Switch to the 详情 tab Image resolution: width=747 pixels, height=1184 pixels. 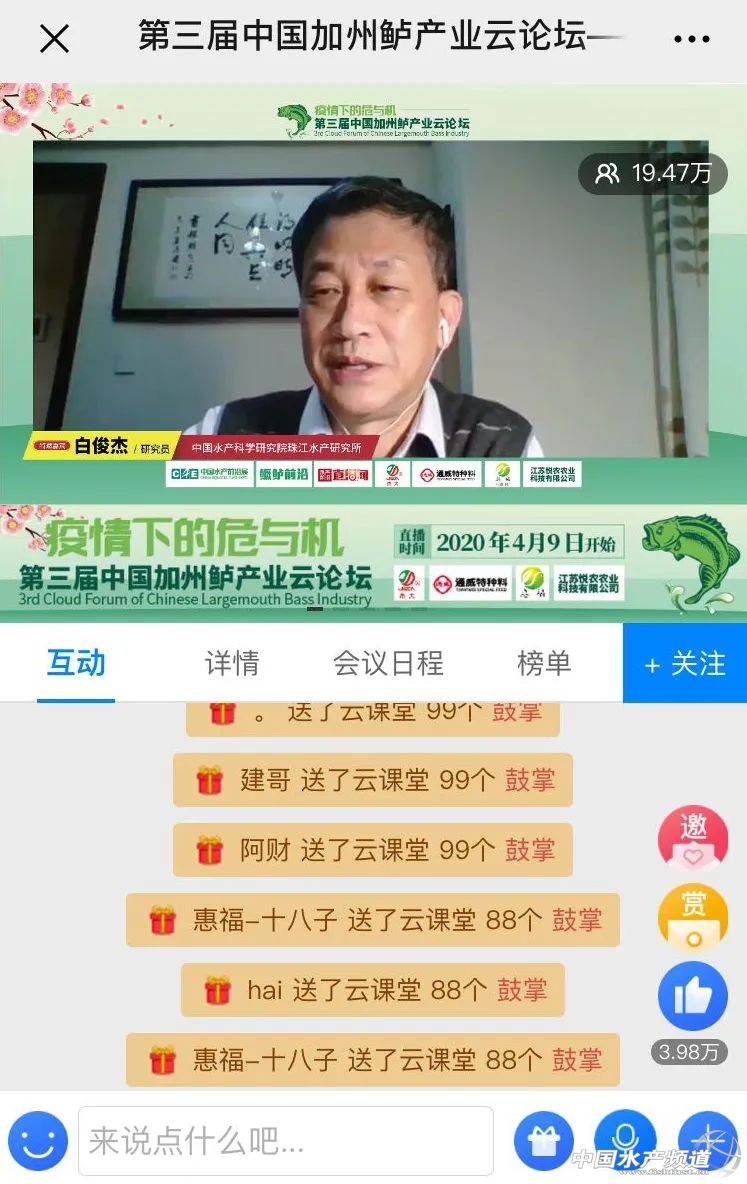pos(232,662)
